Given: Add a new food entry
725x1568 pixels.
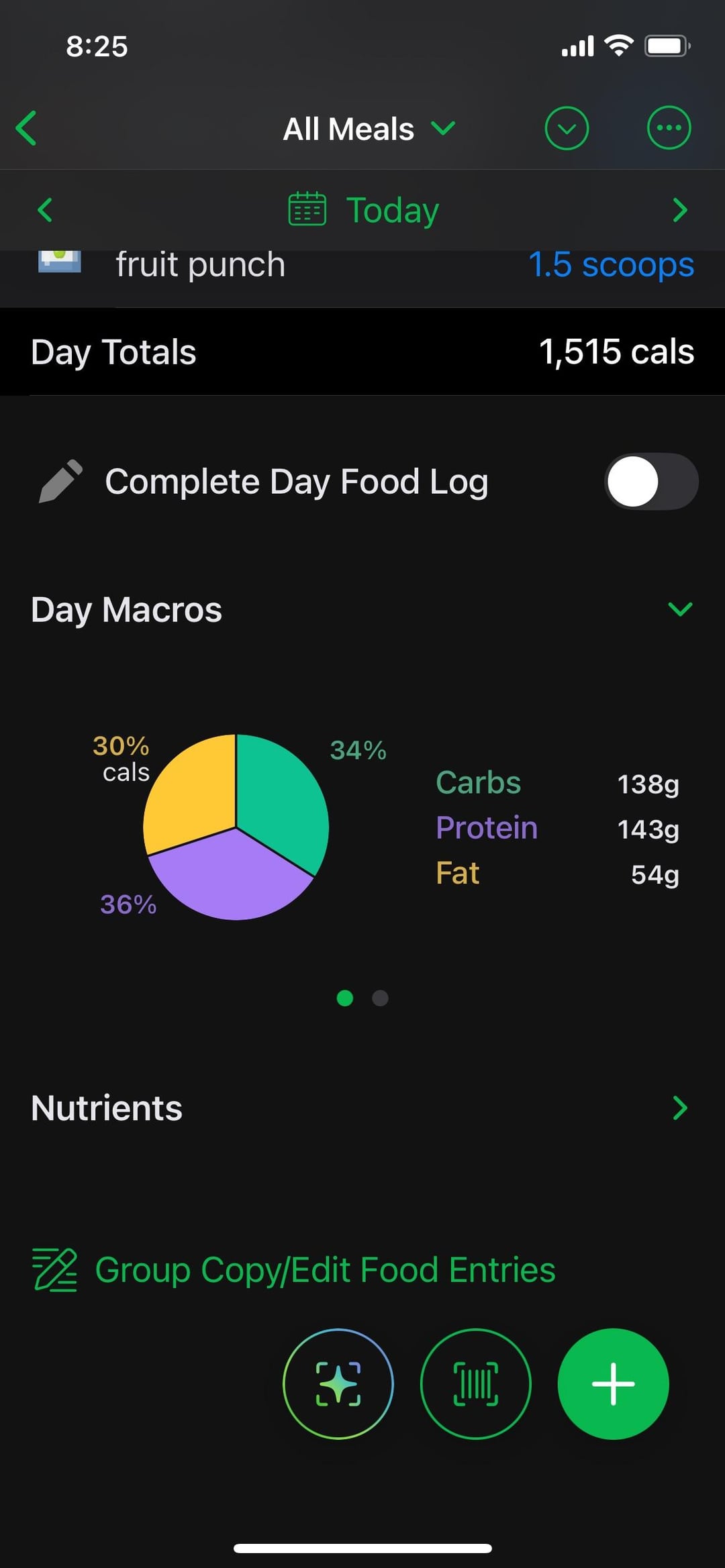Looking at the screenshot, I should 612,1383.
